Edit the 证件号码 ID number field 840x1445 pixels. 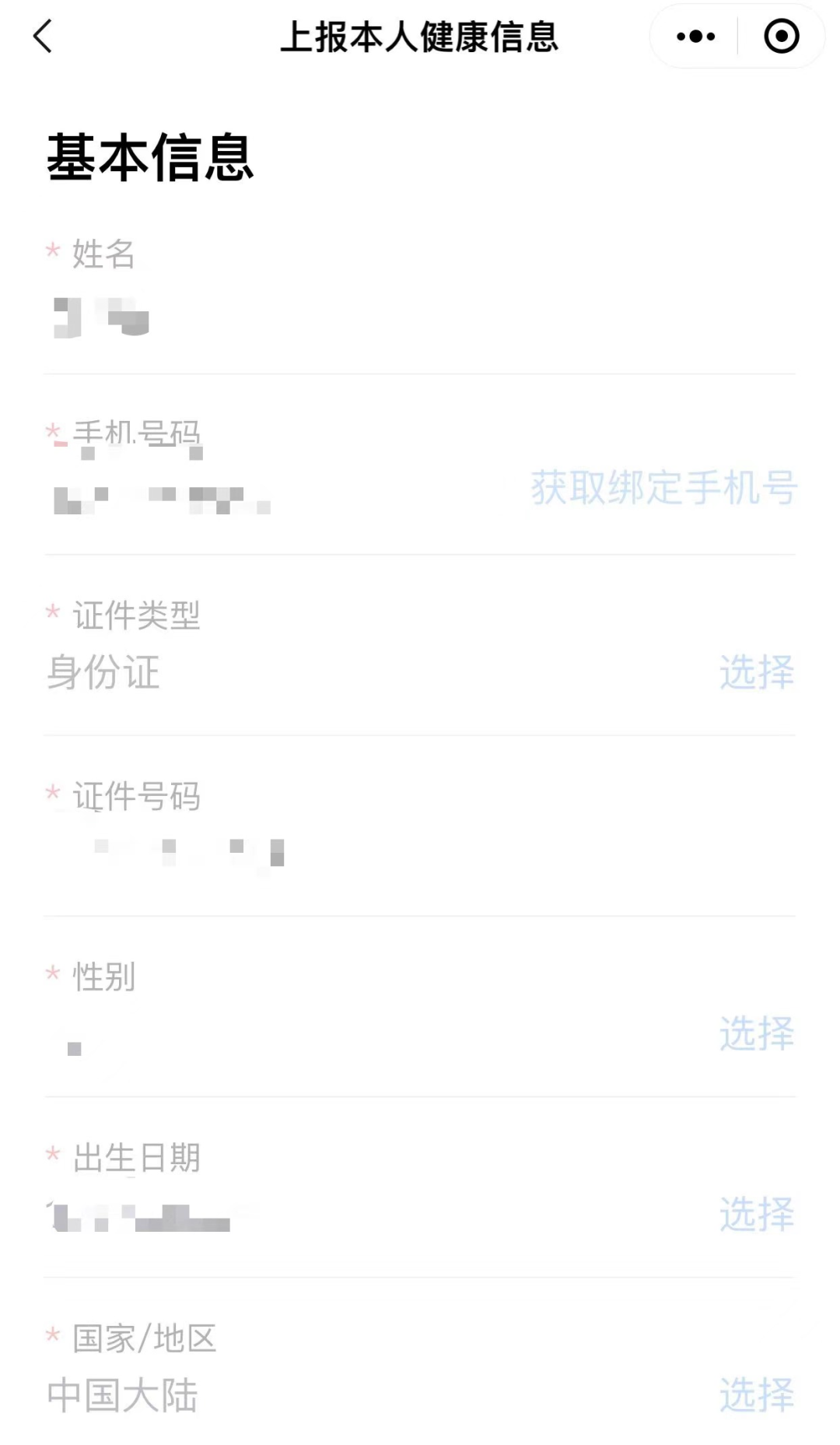click(x=420, y=854)
